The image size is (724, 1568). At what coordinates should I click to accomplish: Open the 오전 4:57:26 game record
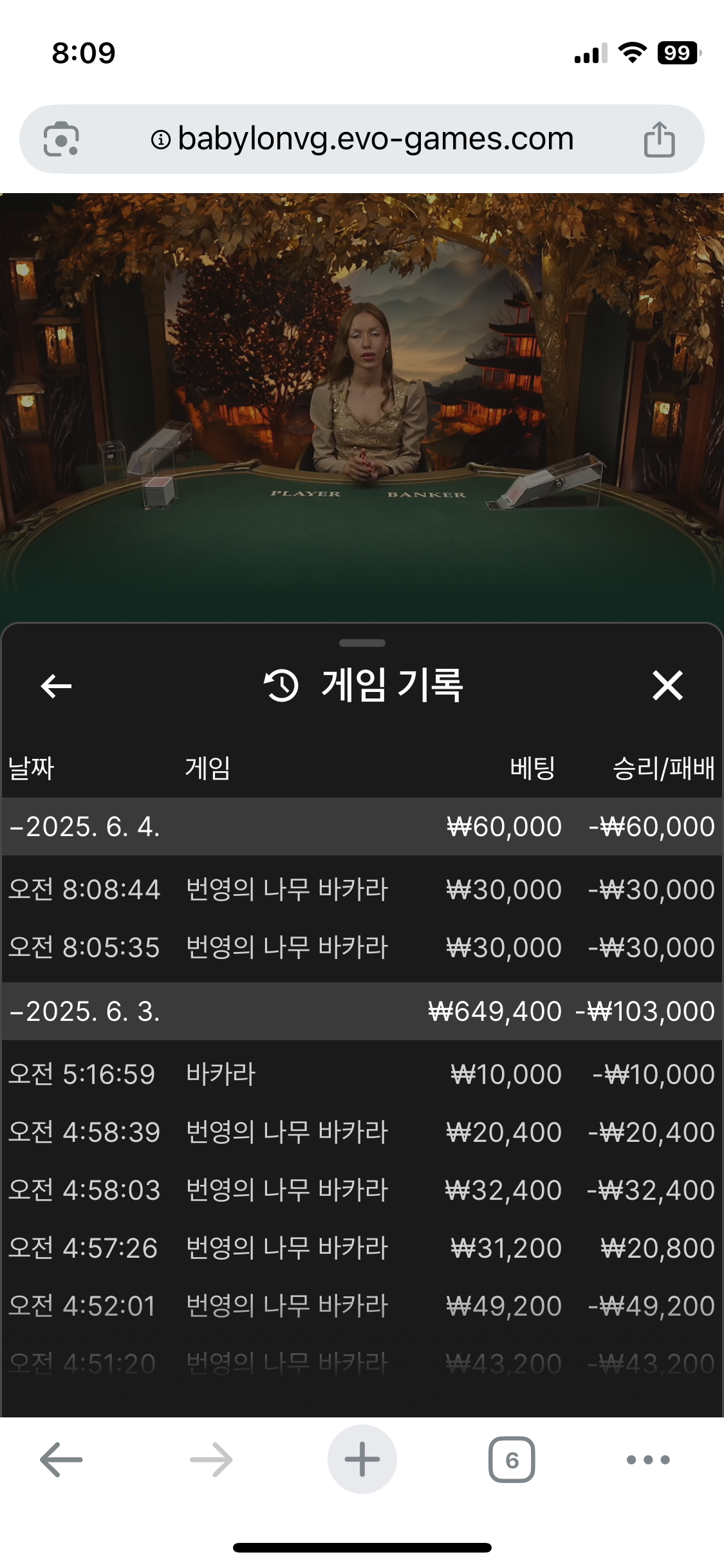360,1248
